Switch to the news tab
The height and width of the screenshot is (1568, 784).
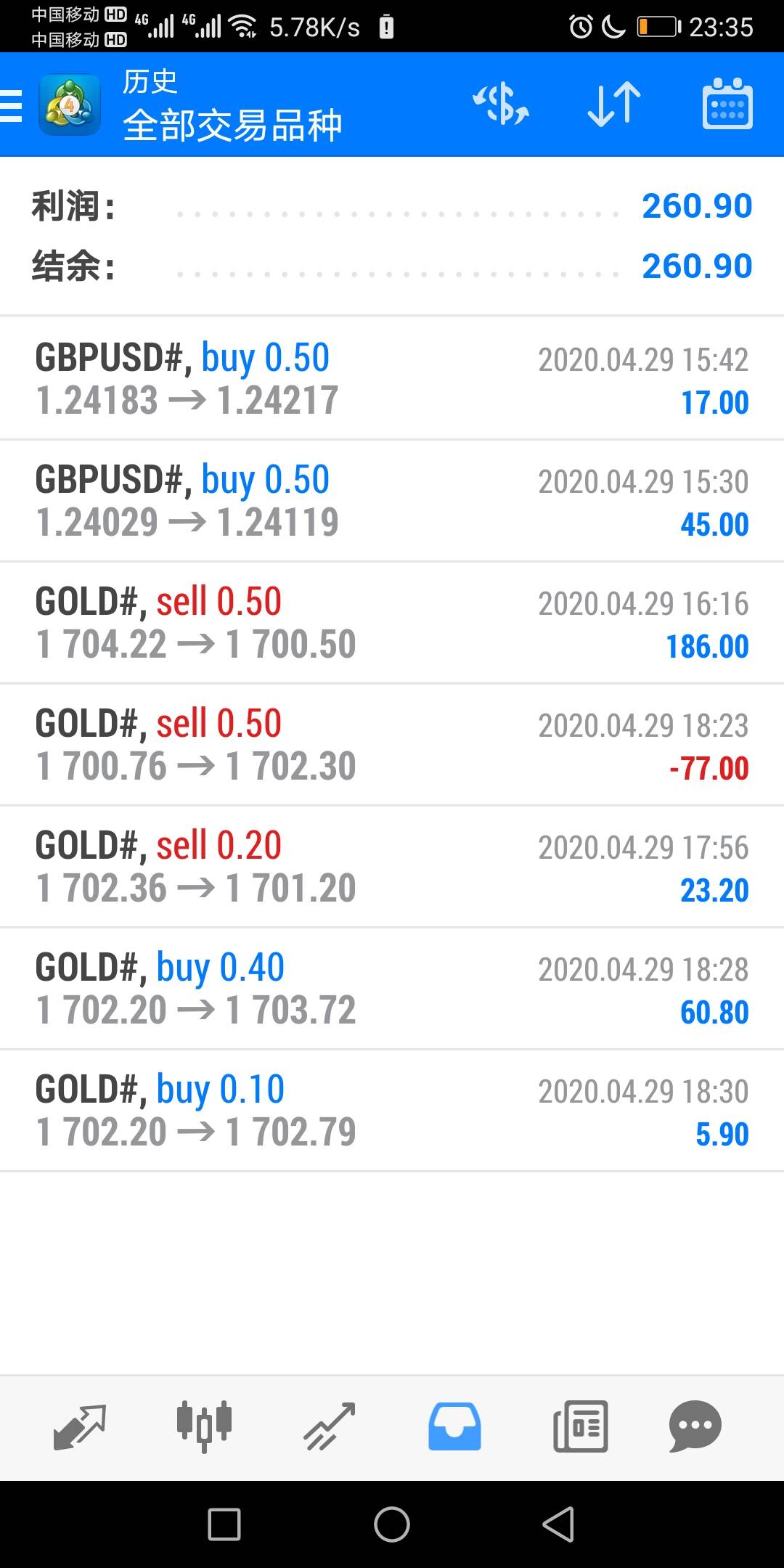(x=581, y=1426)
